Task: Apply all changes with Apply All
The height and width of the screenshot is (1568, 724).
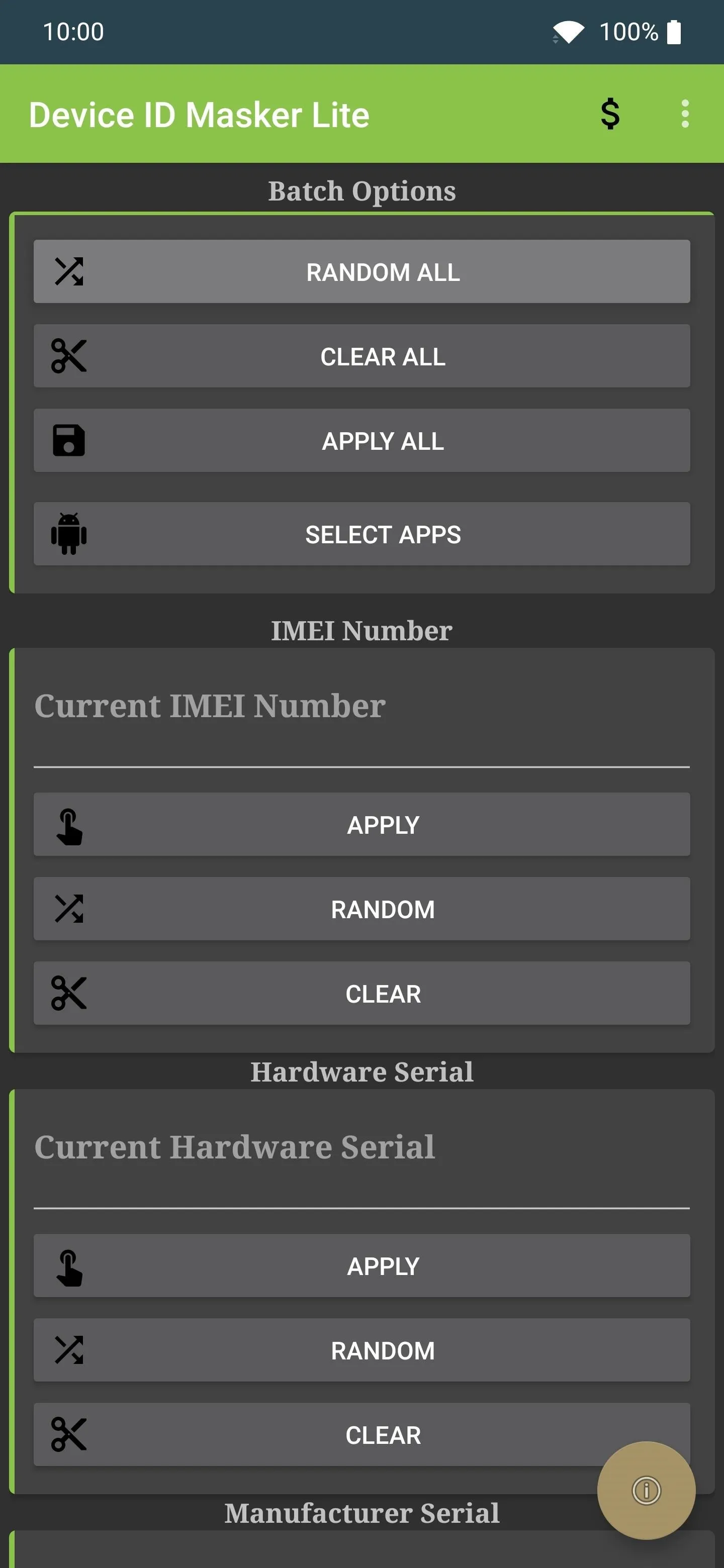Action: tap(361, 441)
